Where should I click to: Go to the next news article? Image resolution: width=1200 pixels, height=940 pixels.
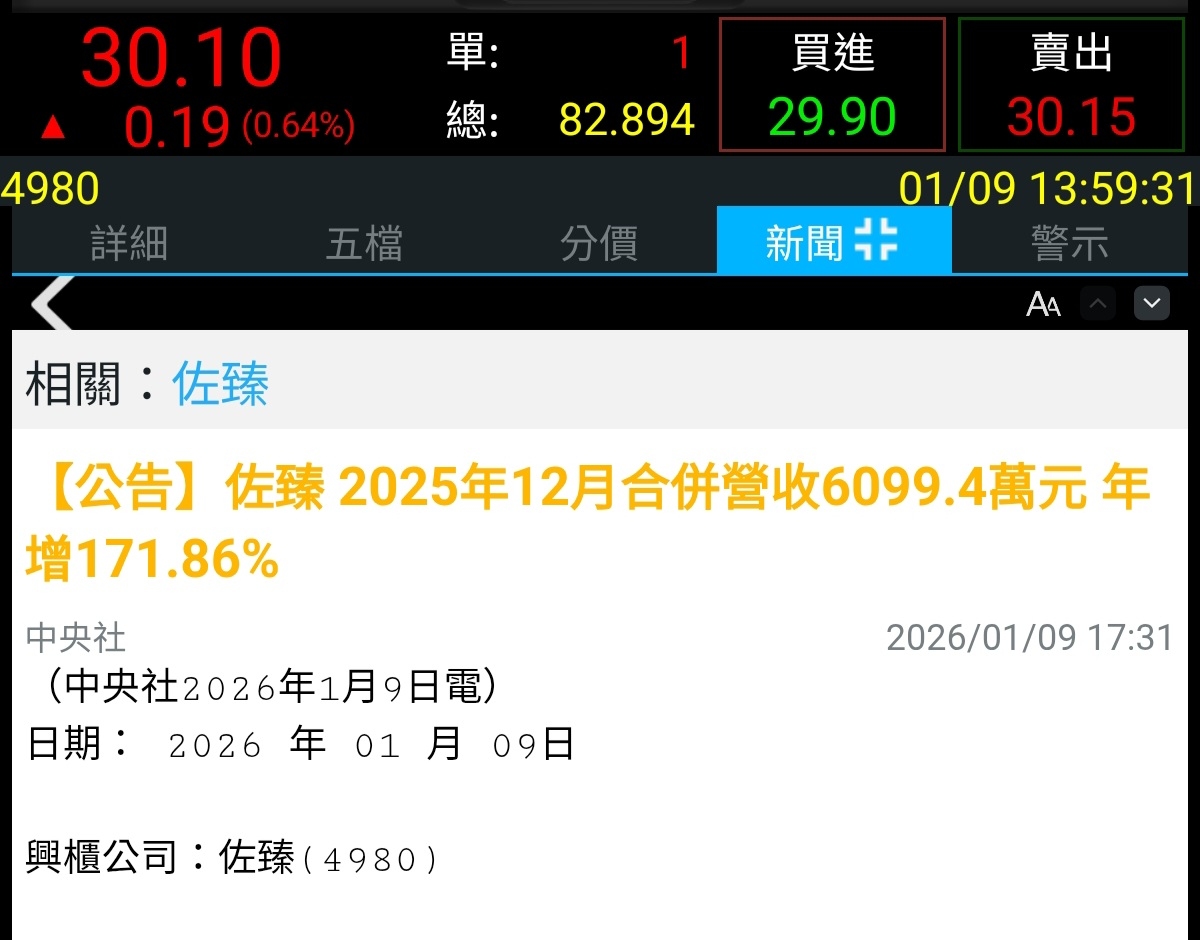pyautogui.click(x=1151, y=303)
